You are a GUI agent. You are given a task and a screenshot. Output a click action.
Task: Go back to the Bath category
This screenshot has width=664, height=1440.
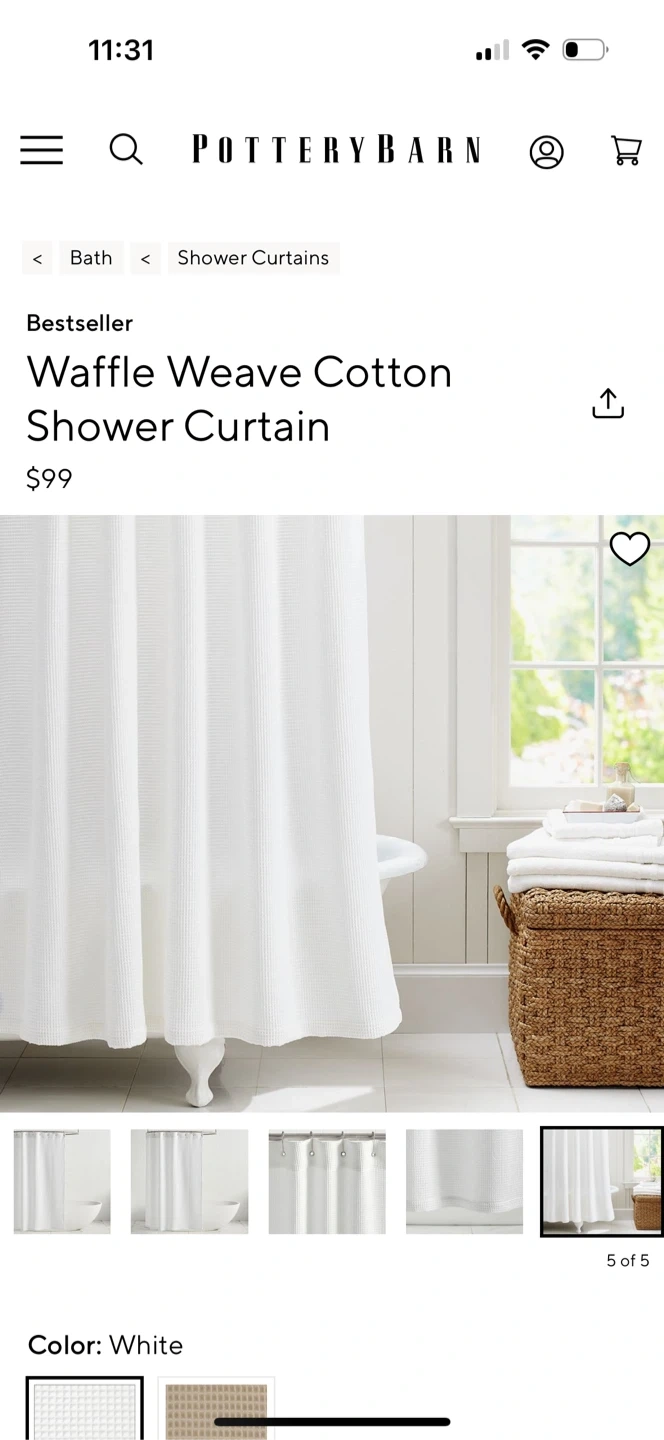click(x=91, y=258)
